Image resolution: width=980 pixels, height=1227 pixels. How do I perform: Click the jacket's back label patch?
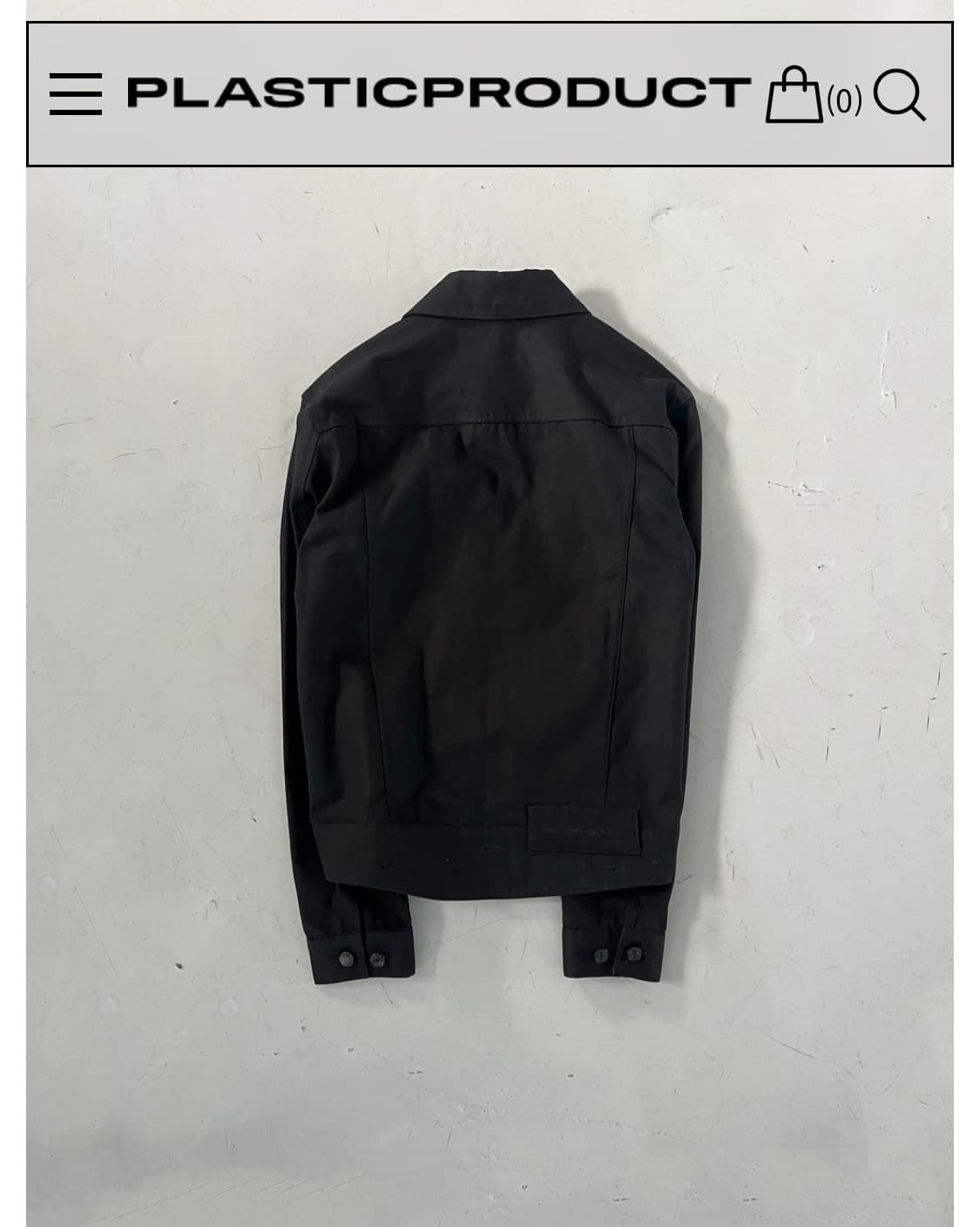(x=582, y=826)
